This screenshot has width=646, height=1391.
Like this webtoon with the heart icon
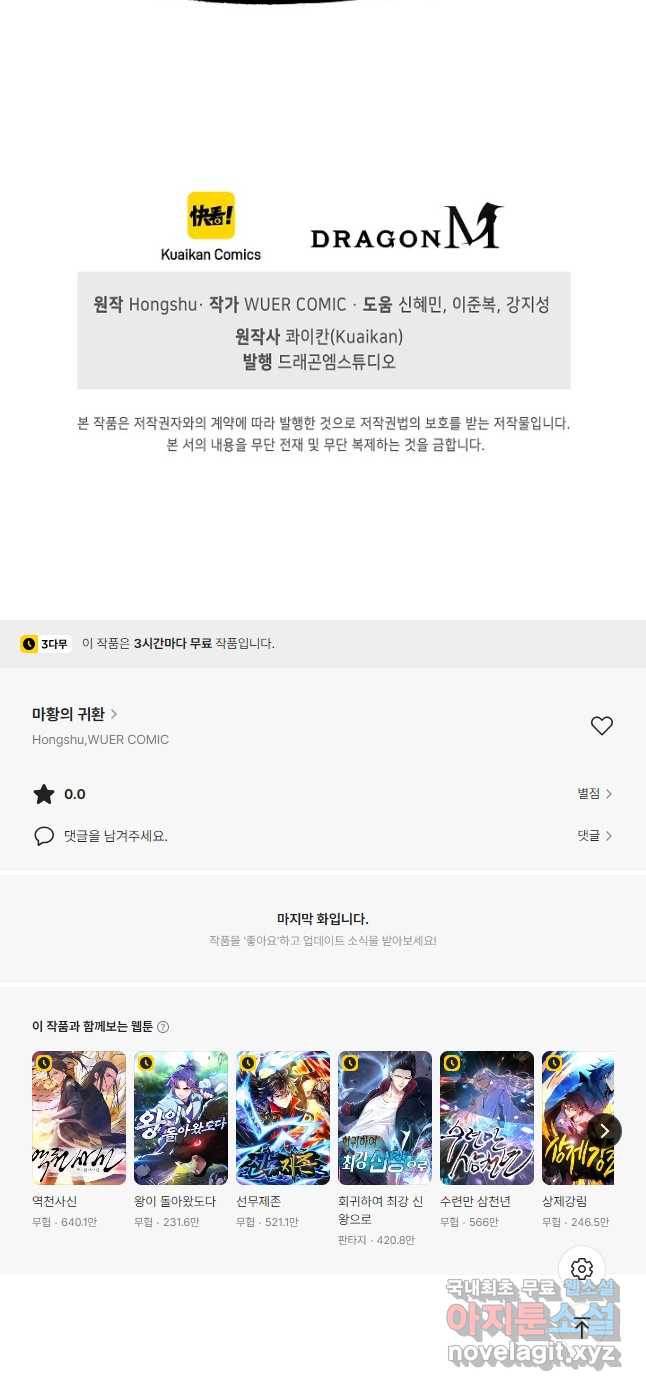[601, 726]
